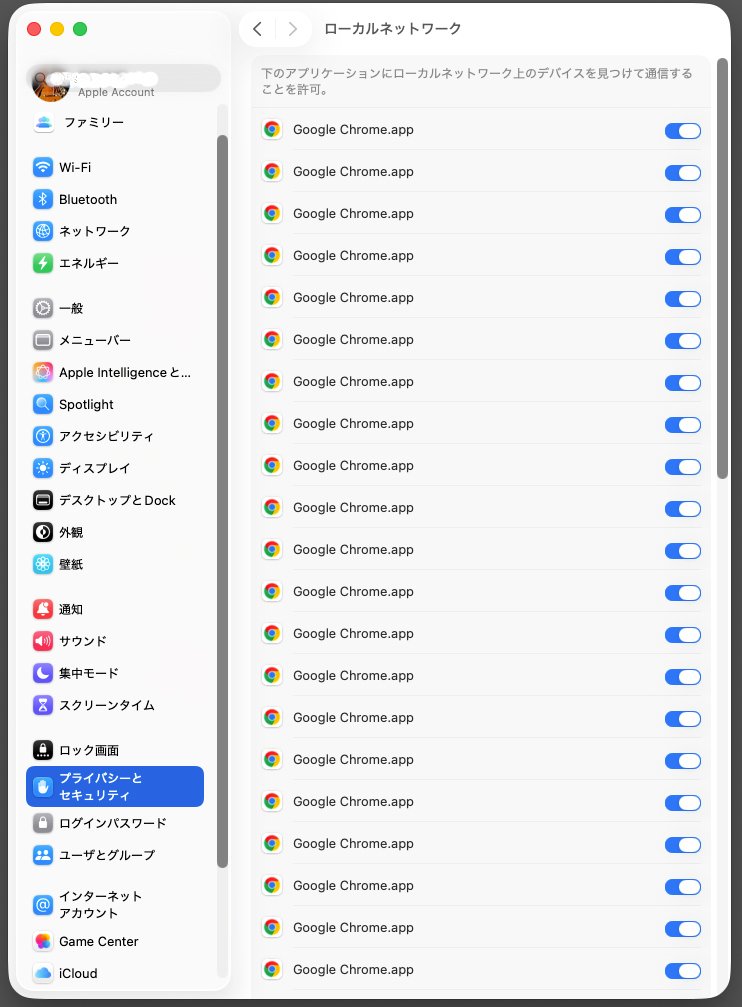Go to アクセシビリティ settings
Screen dimensions: 742x1007
106,437
